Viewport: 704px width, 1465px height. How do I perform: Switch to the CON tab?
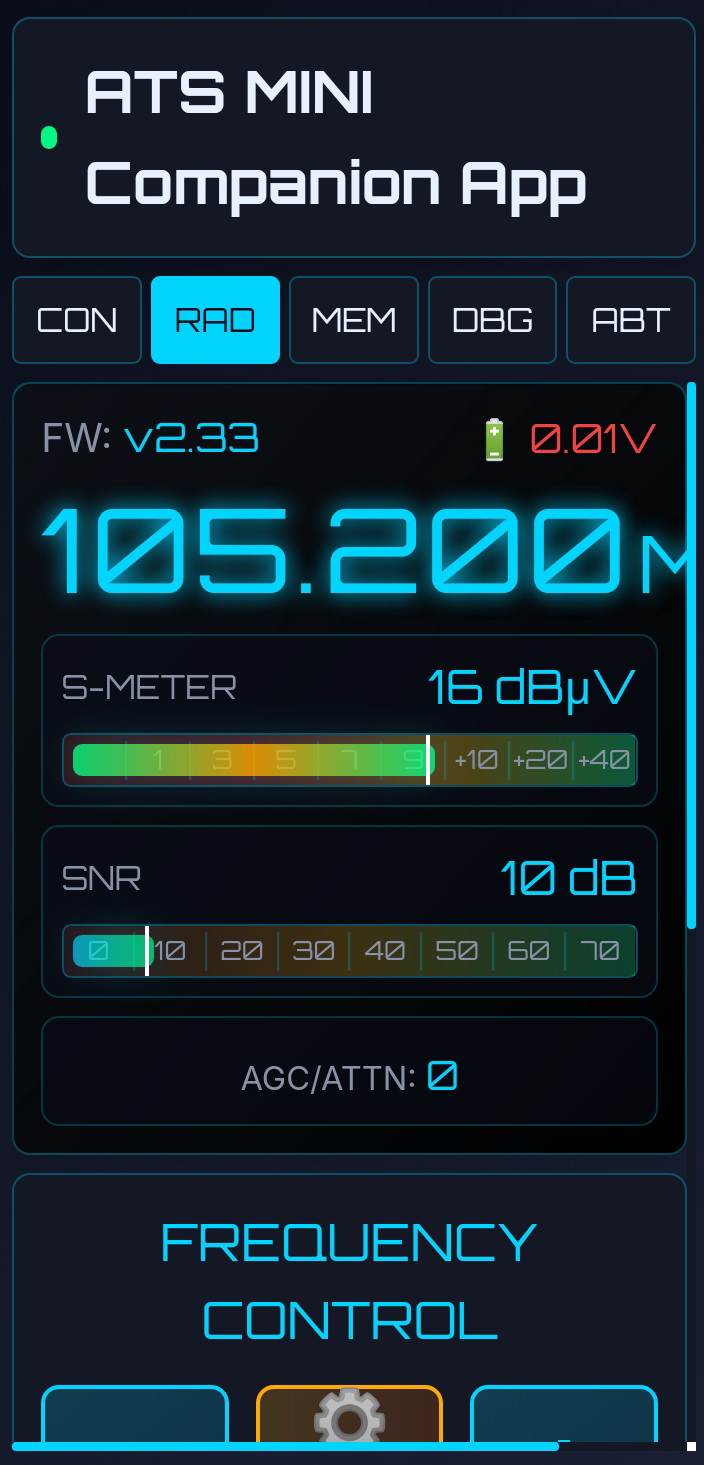click(77, 320)
